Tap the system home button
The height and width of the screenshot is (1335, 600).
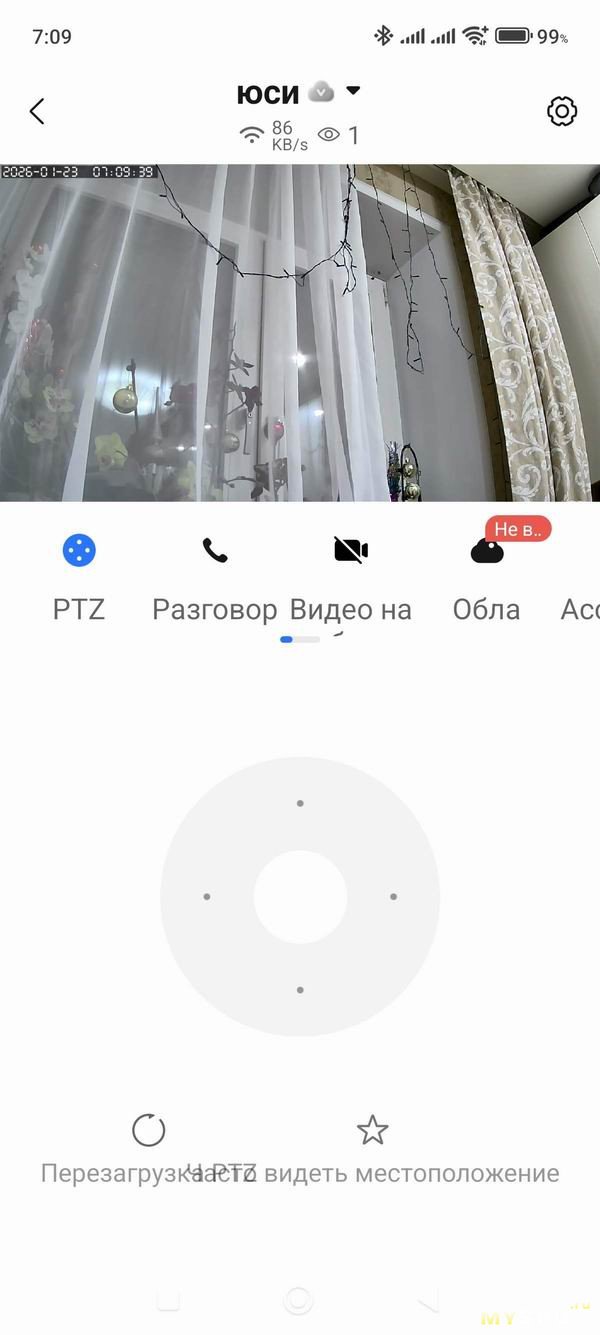pyautogui.click(x=298, y=1300)
